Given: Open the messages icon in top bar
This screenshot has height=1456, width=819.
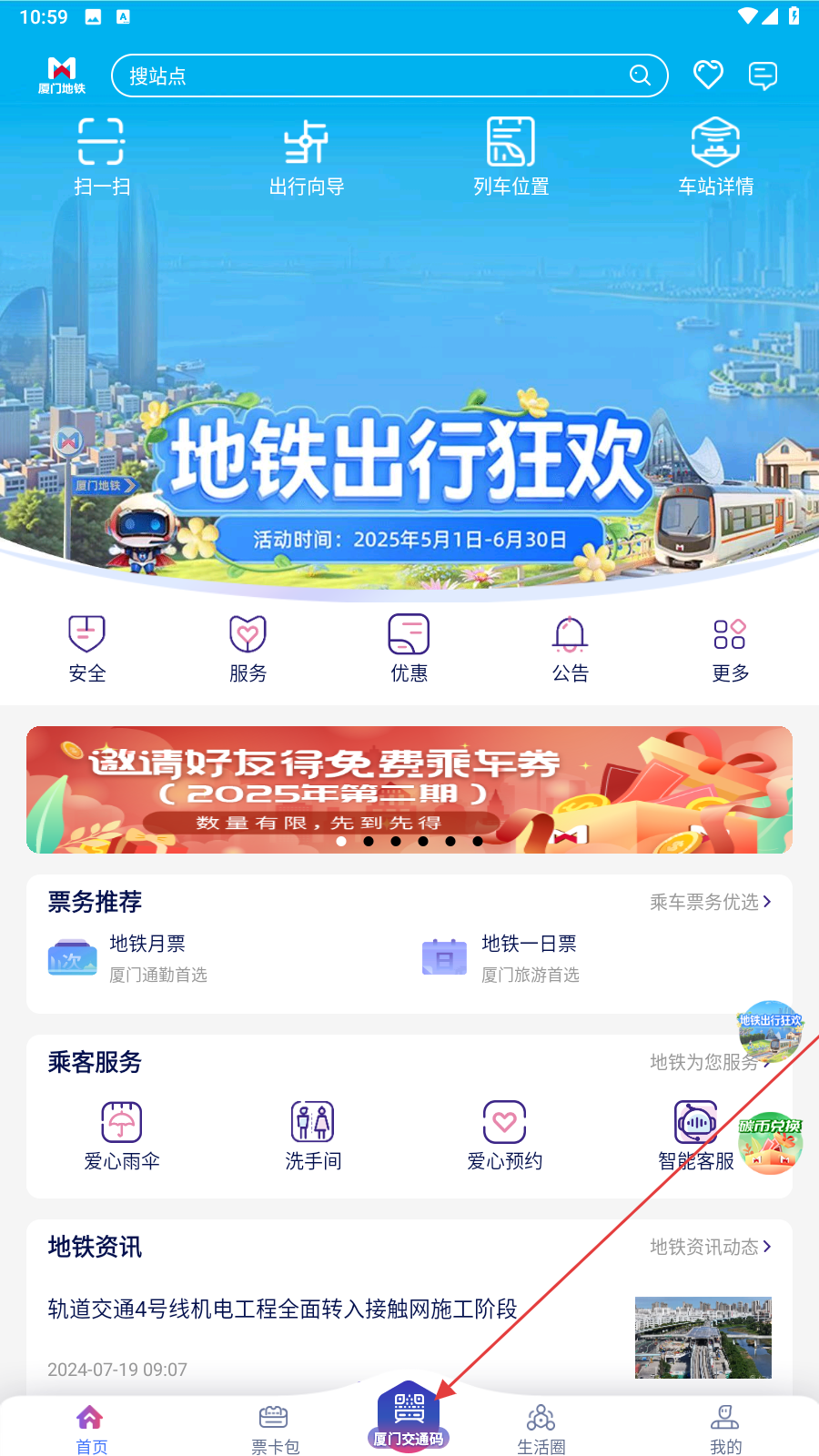Looking at the screenshot, I should [763, 76].
